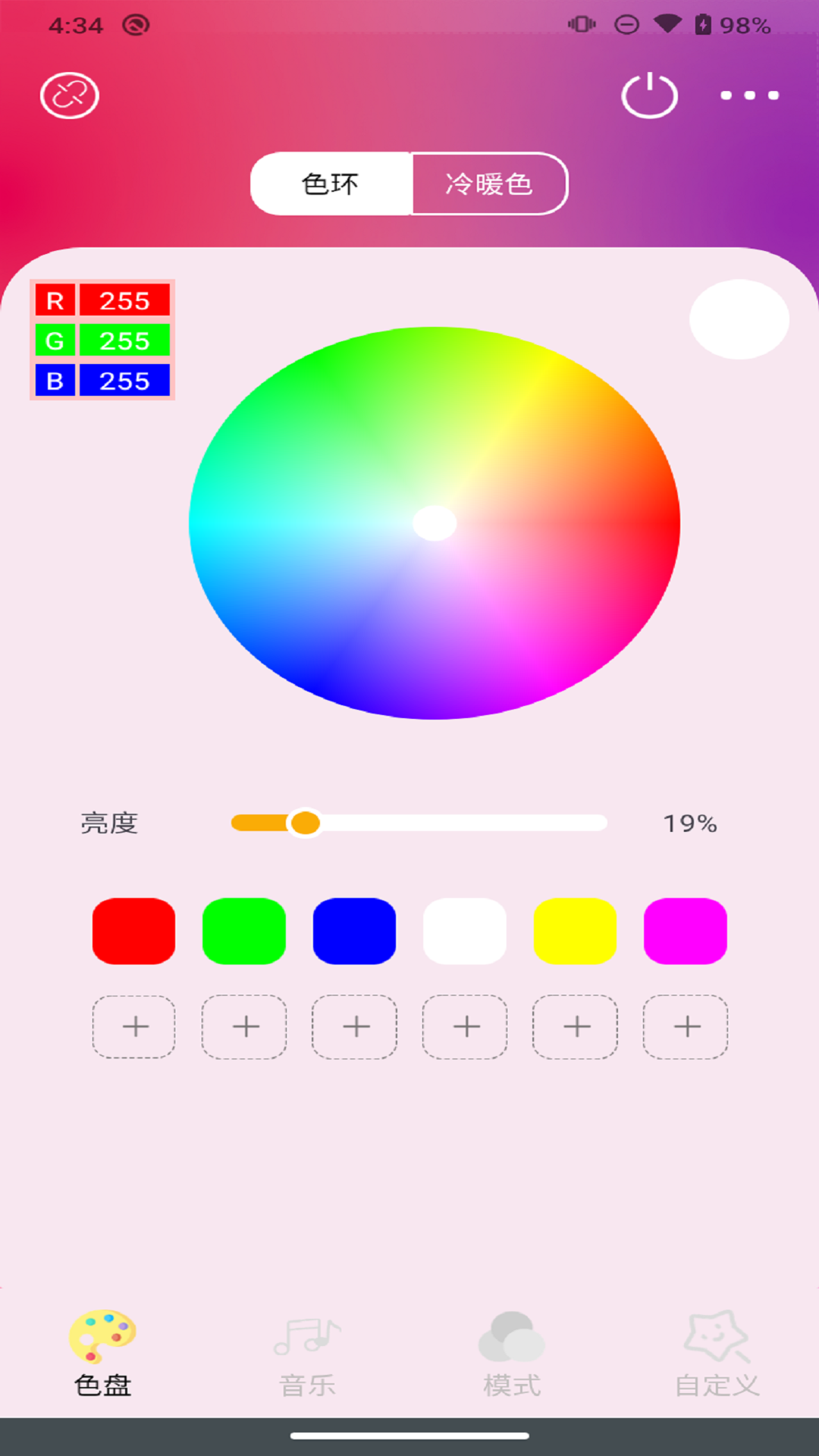The image size is (819, 1456).
Task: Add custom color under the white swatch
Action: tap(465, 1027)
